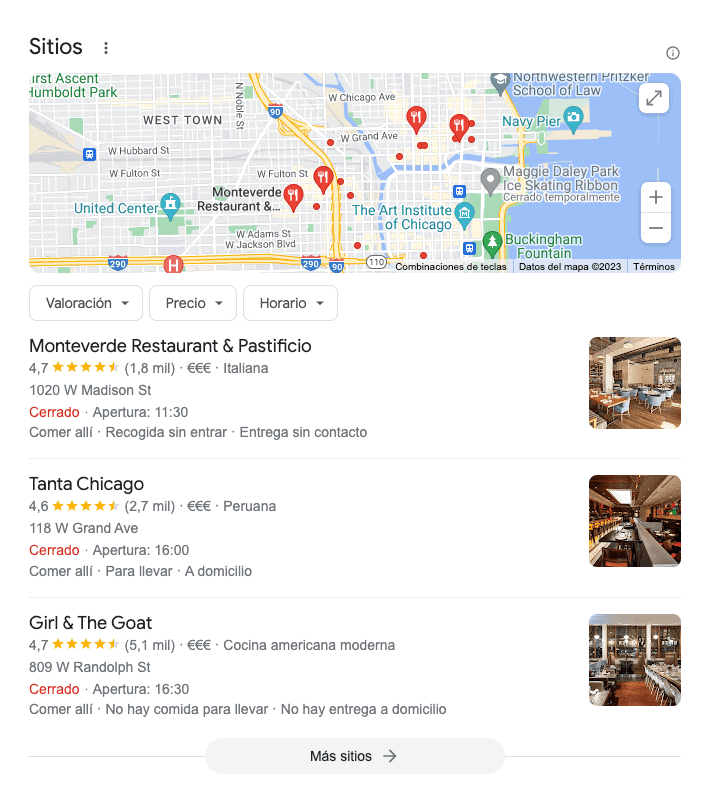Open the info icon beside Sitios
The image size is (710, 786).
pyautogui.click(x=673, y=53)
